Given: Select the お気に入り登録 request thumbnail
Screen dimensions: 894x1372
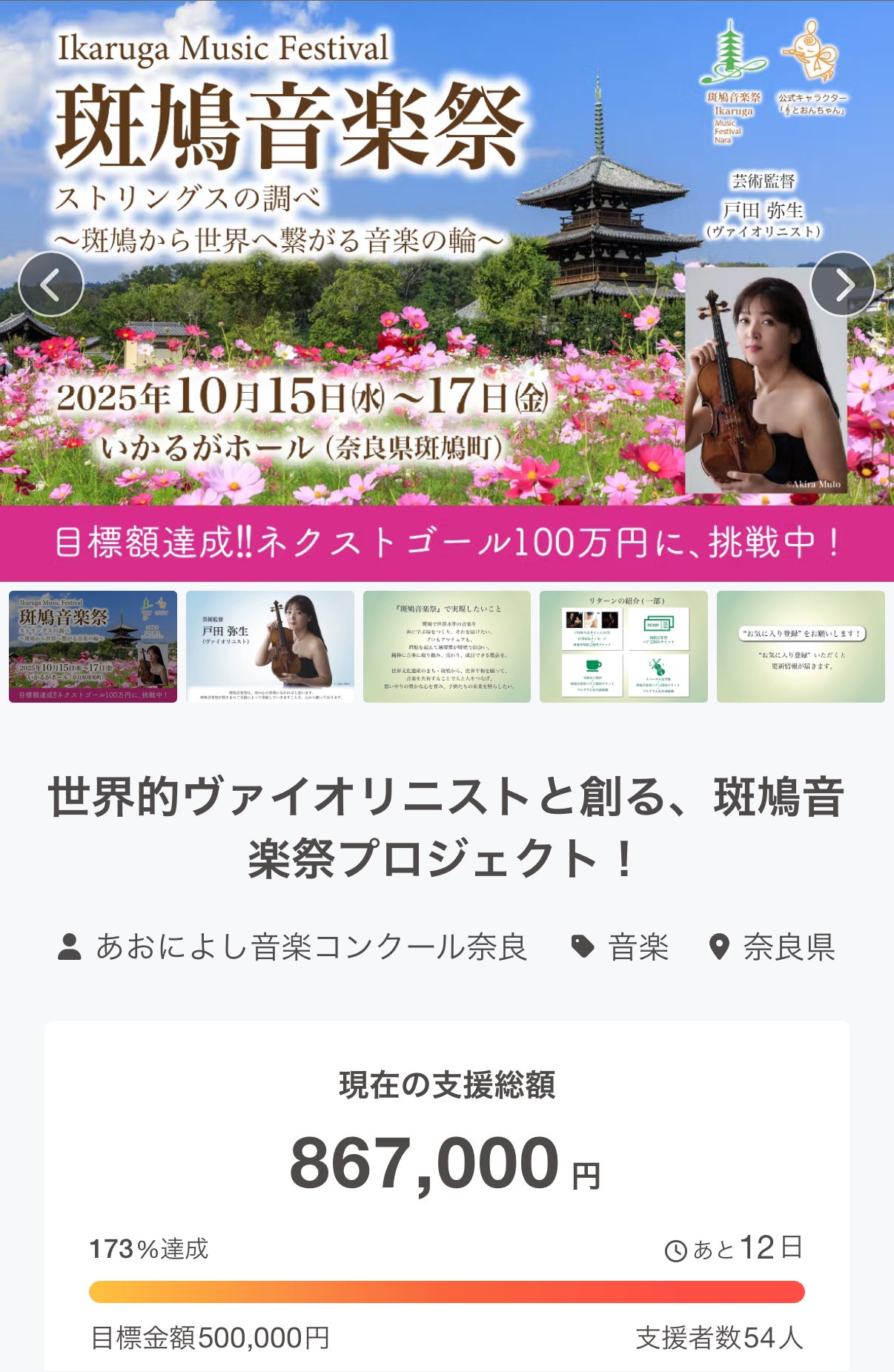Looking at the screenshot, I should tap(801, 646).
